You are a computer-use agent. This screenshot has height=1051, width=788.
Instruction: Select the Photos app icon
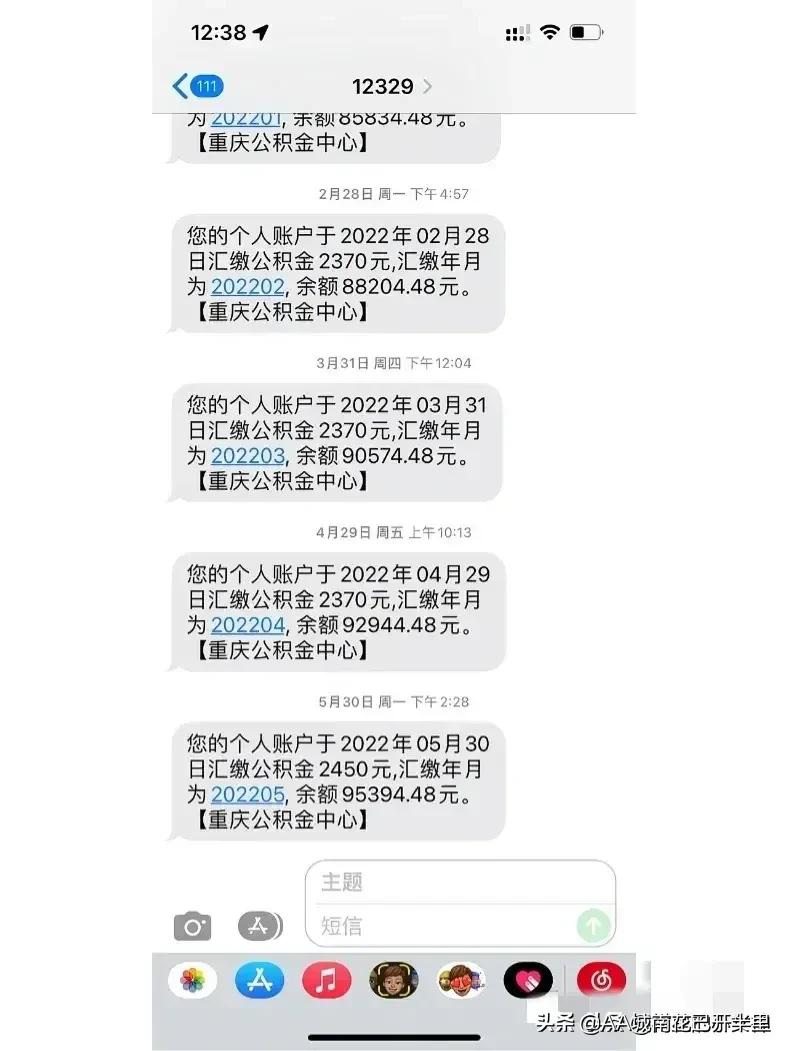tap(193, 981)
